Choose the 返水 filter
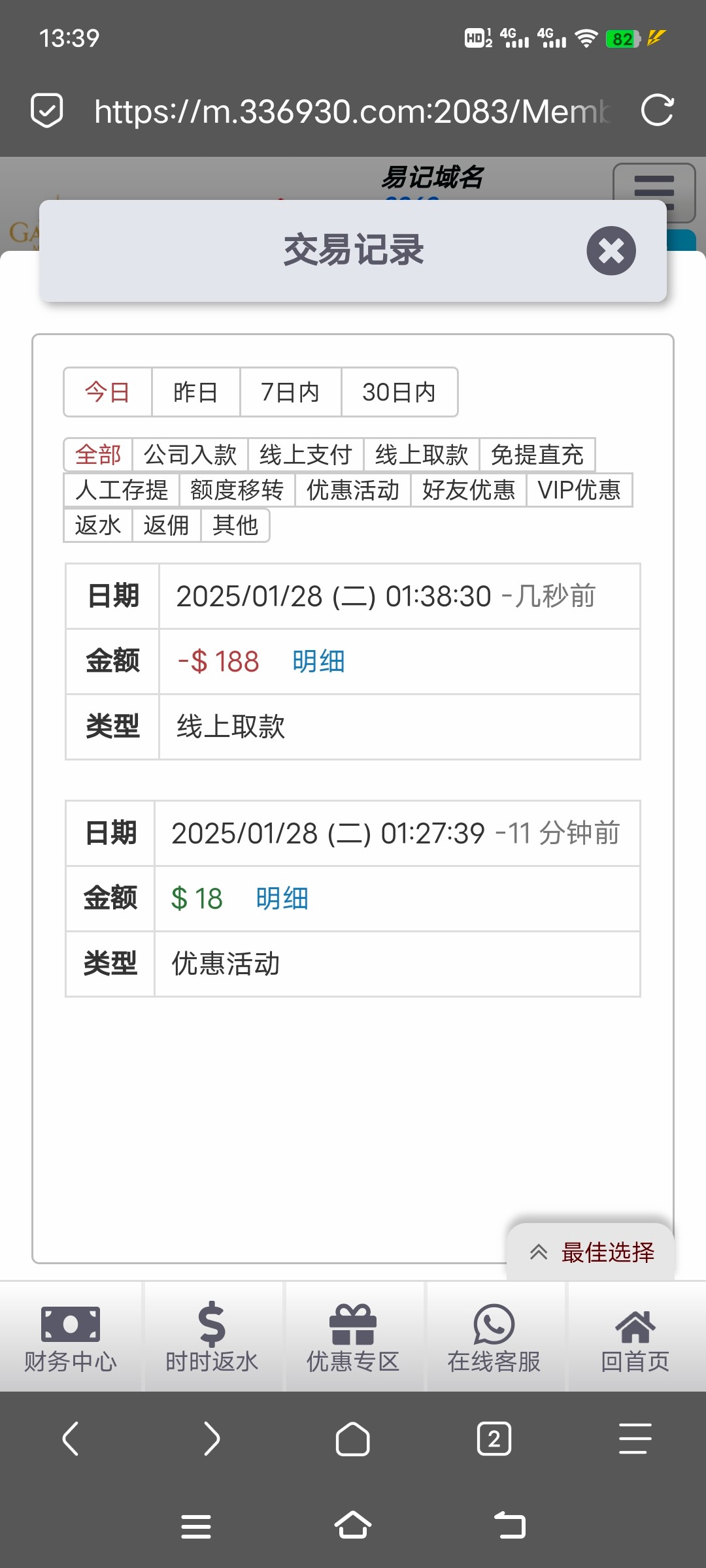Screen dimensions: 706x1568 pyautogui.click(x=98, y=525)
